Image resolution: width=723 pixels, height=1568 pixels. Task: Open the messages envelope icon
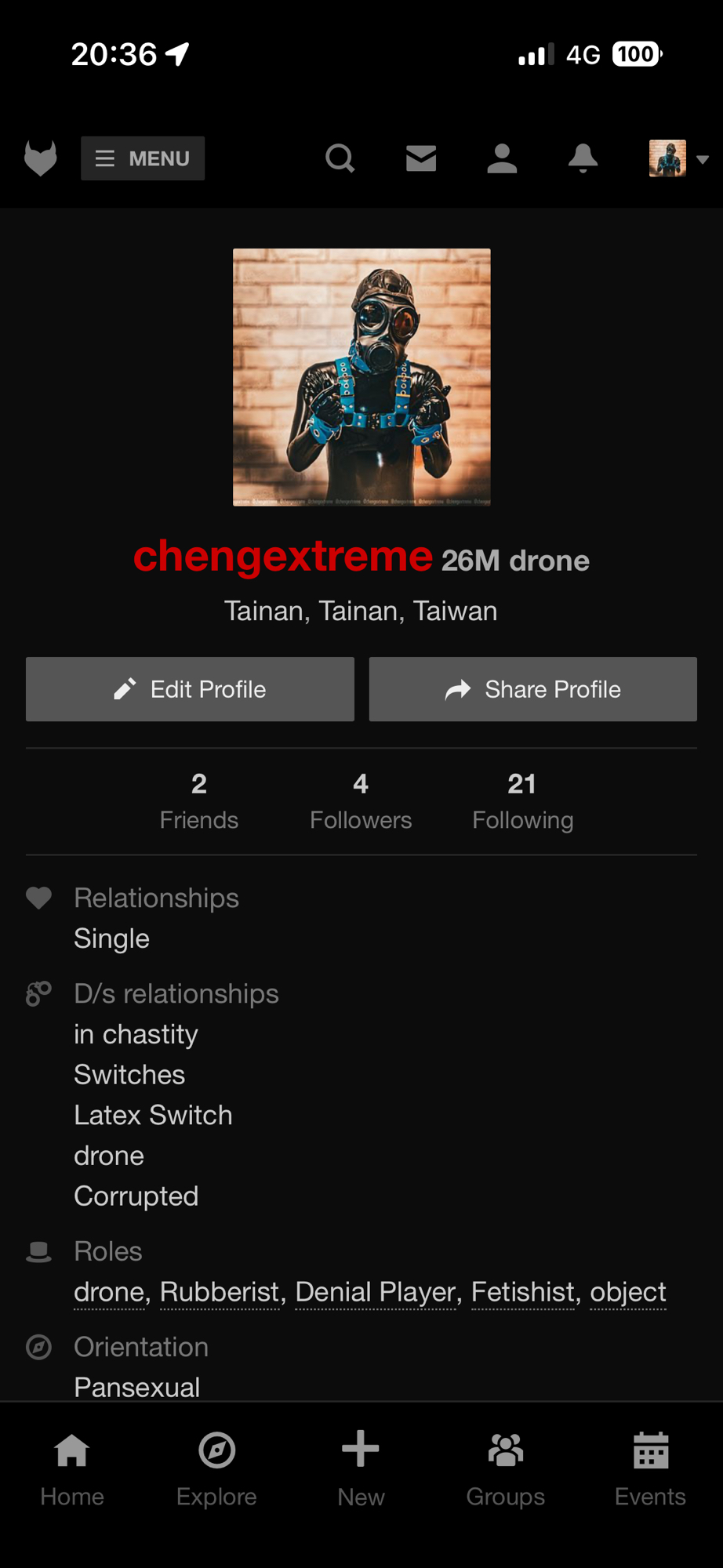pos(421,158)
